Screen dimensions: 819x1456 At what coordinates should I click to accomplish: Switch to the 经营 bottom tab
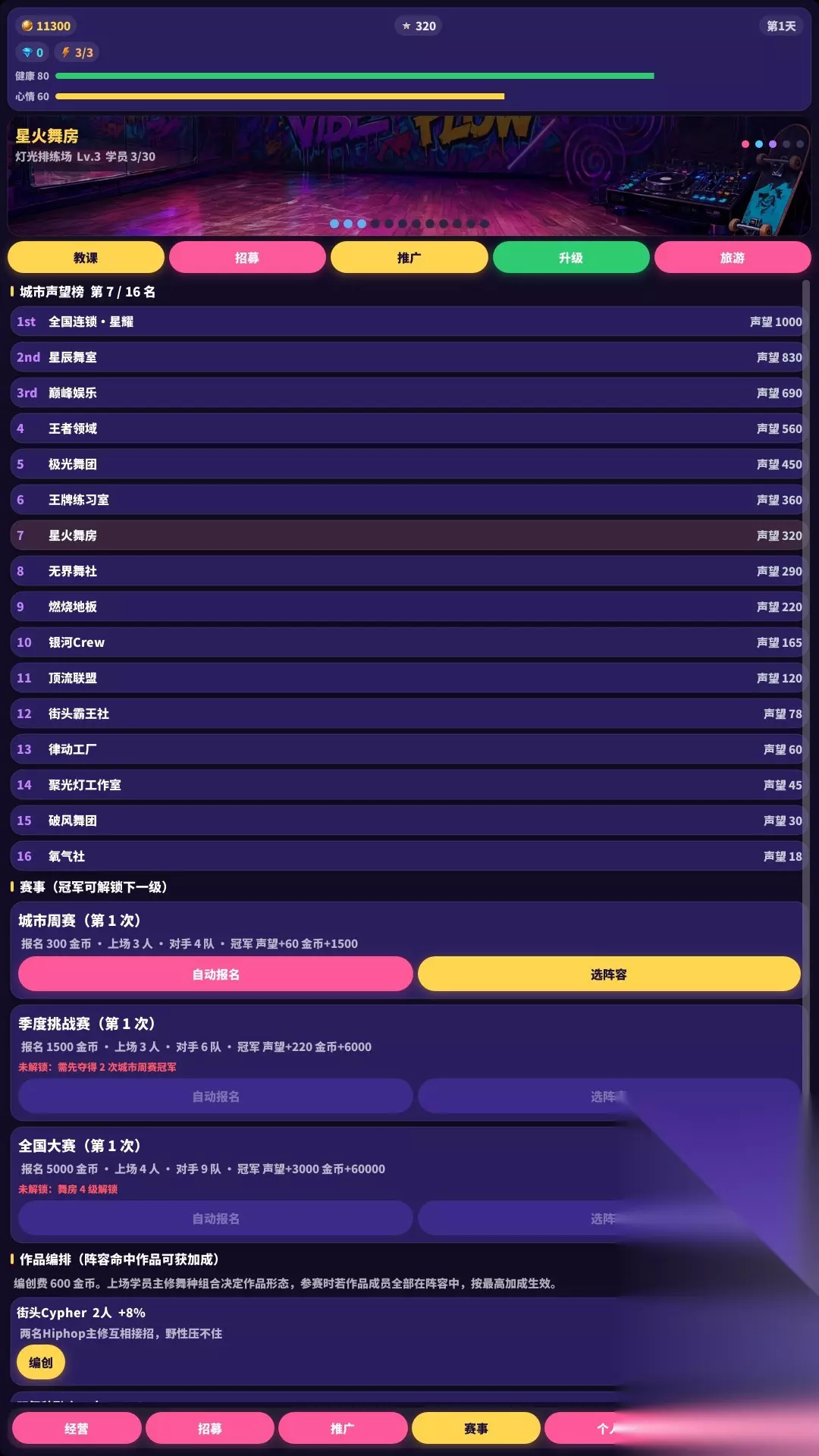(77, 1428)
